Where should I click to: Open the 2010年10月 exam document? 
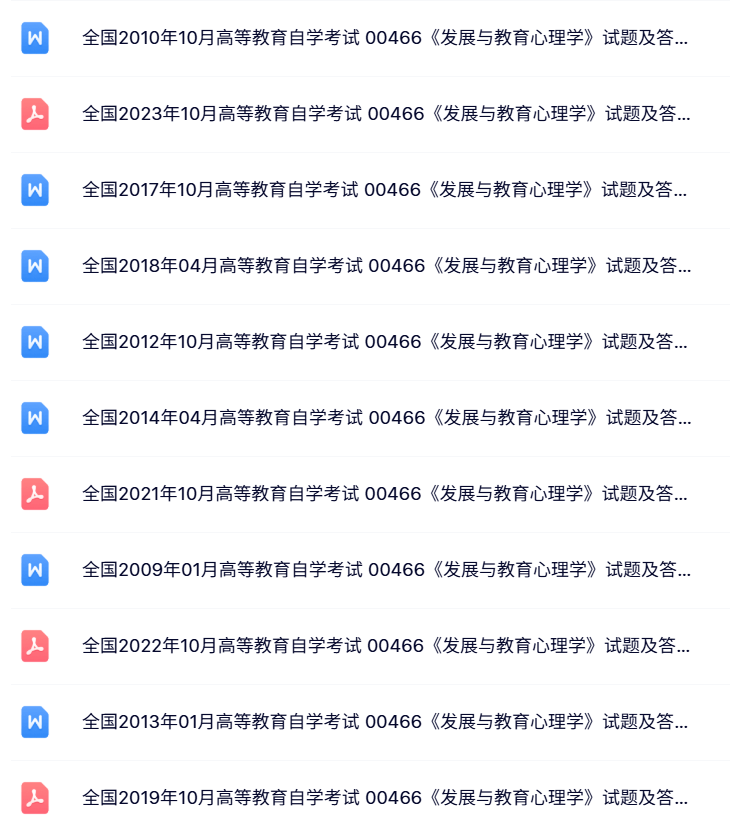click(385, 39)
